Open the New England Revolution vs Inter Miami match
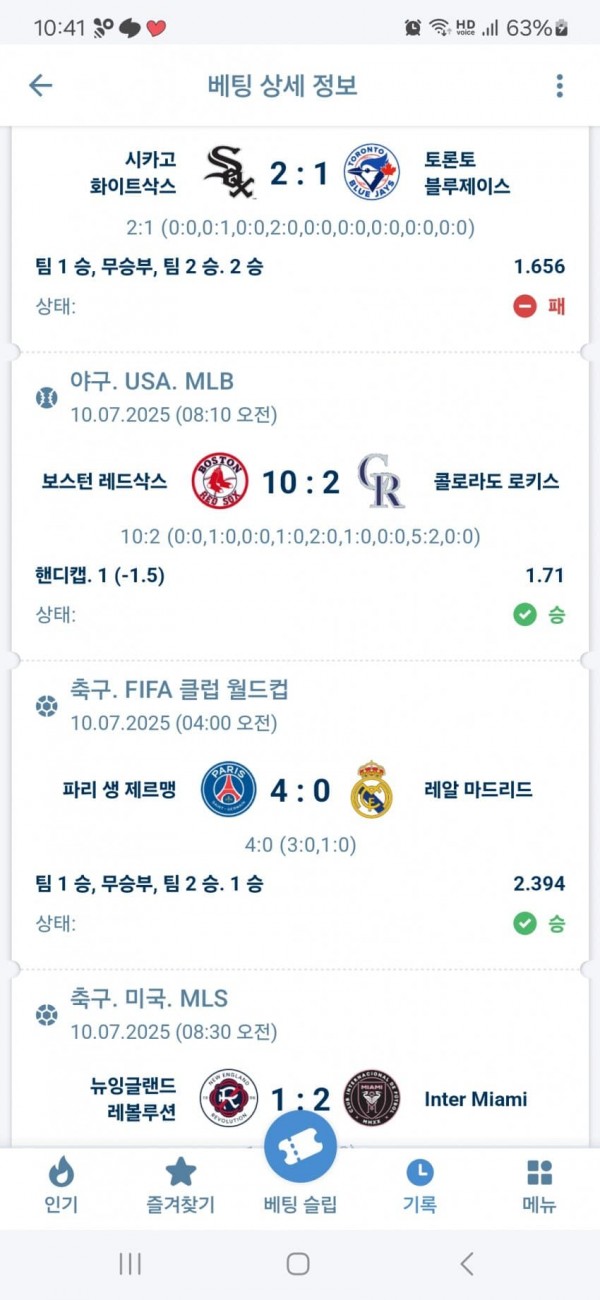600x1300 pixels. point(300,1099)
